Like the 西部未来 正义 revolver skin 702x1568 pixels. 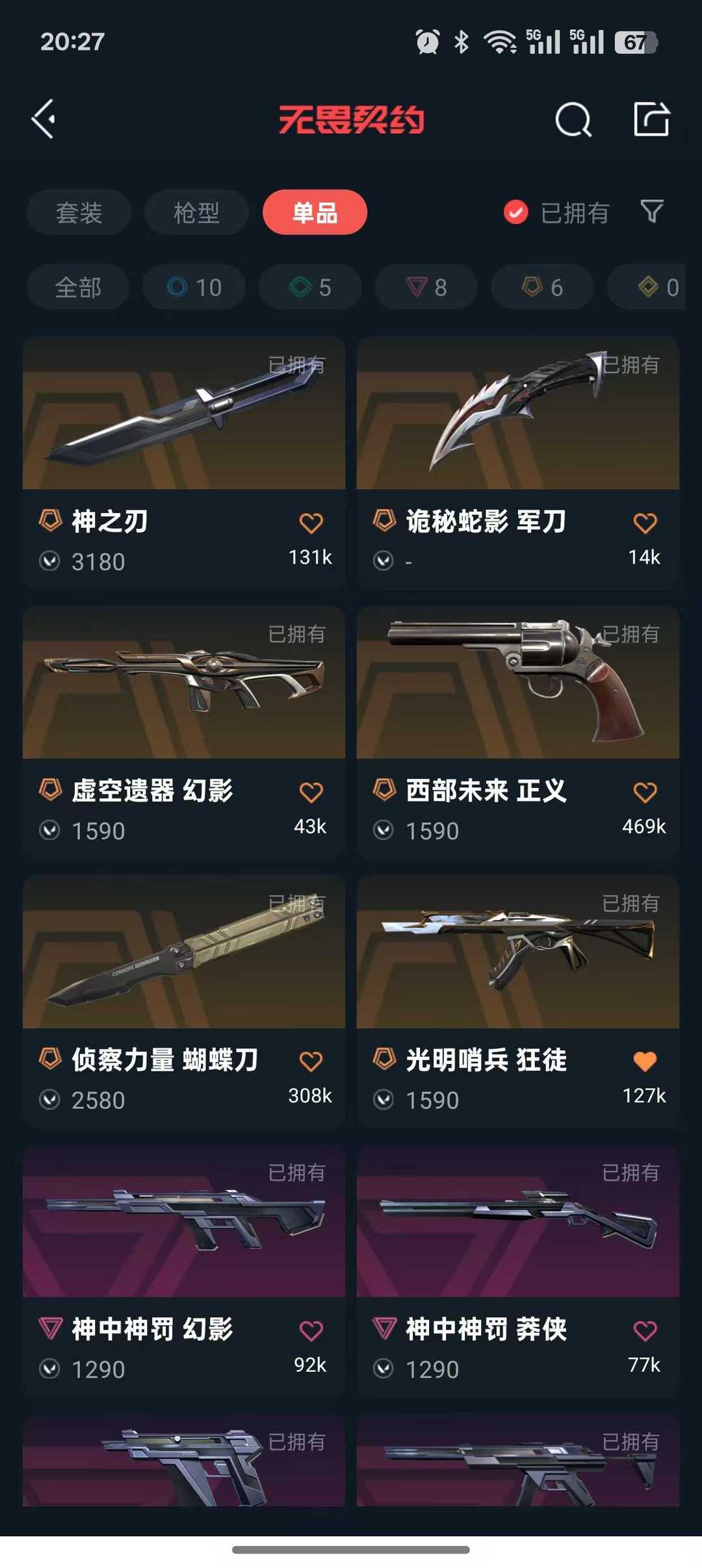click(645, 792)
